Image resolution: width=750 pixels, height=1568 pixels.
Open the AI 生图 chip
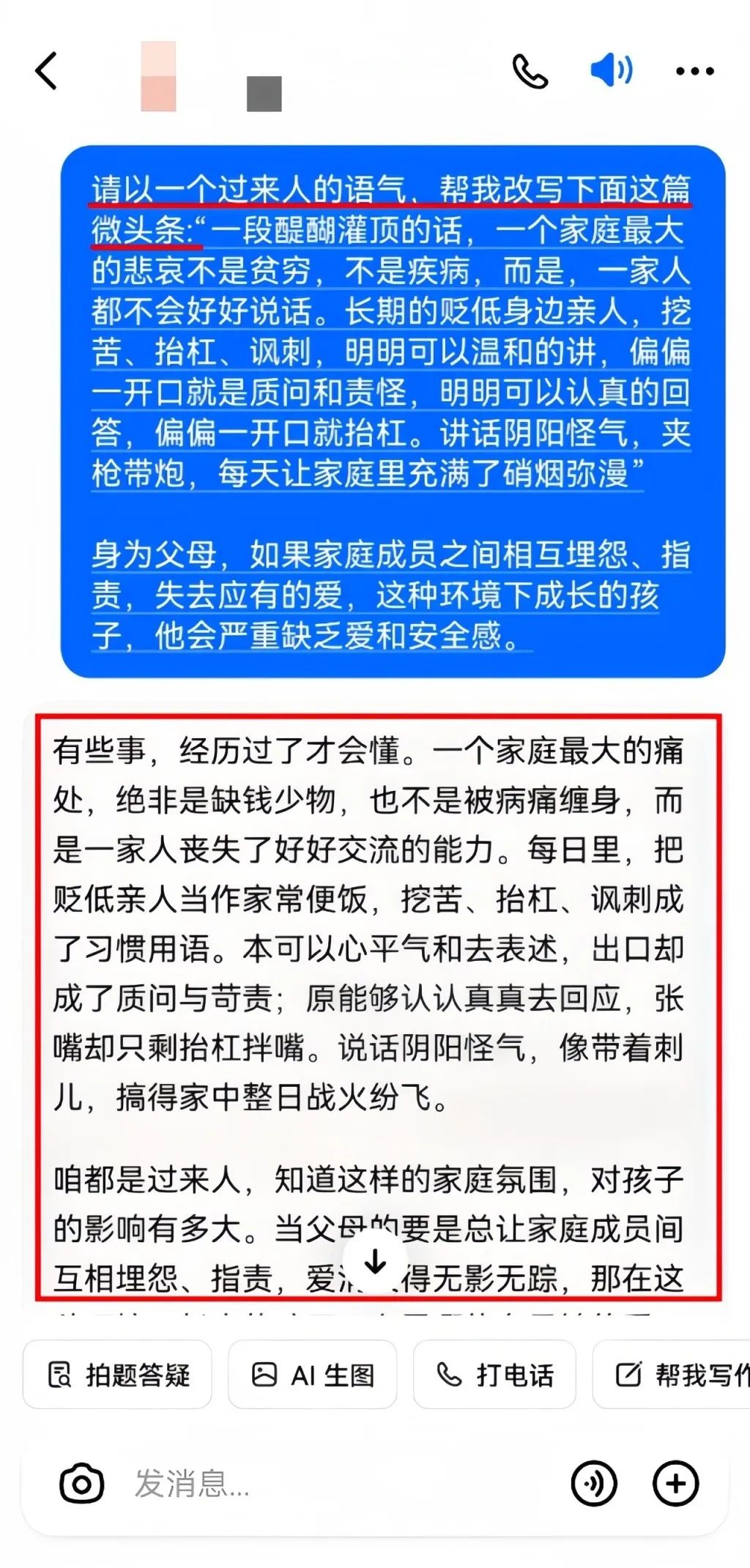313,1375
